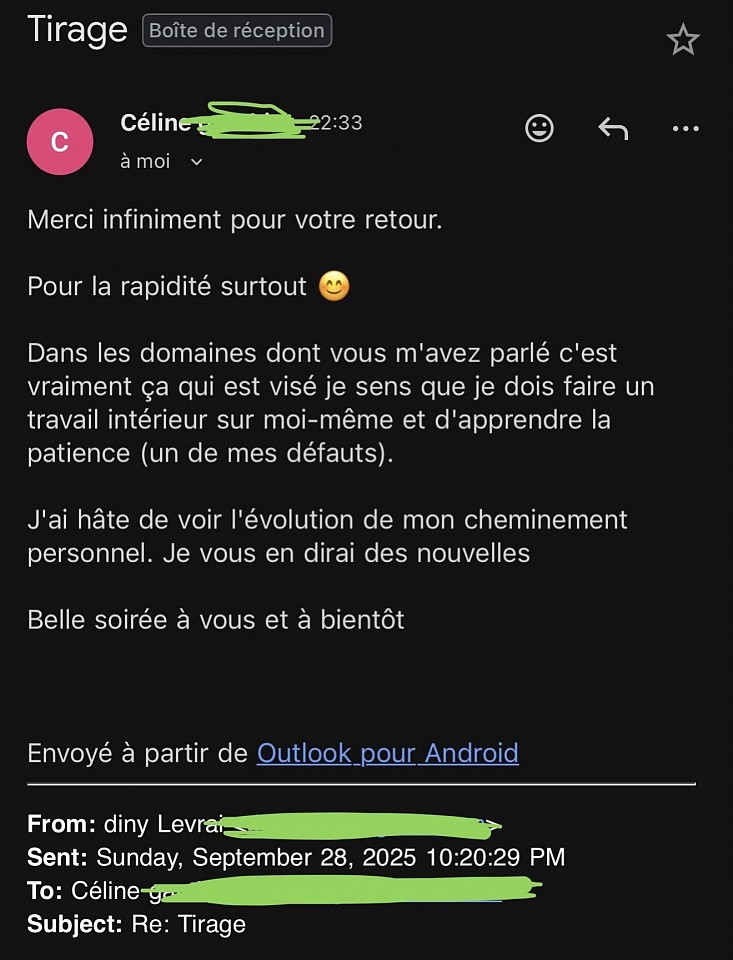This screenshot has height=960, width=733.
Task: Add an emoji reaction to Céline's message
Action: [x=539, y=128]
